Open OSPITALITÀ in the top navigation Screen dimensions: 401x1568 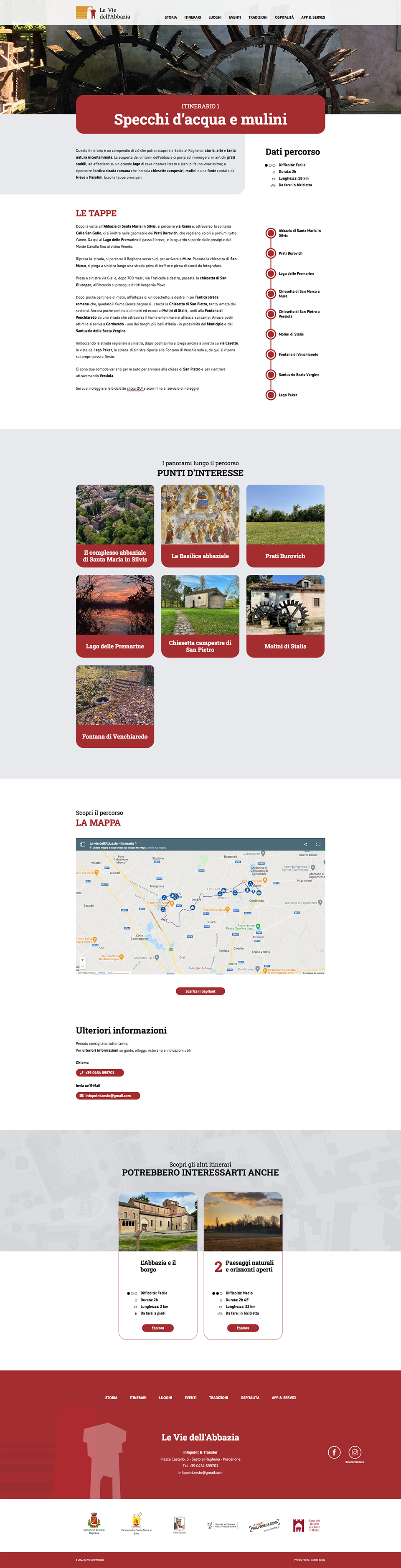284,17
